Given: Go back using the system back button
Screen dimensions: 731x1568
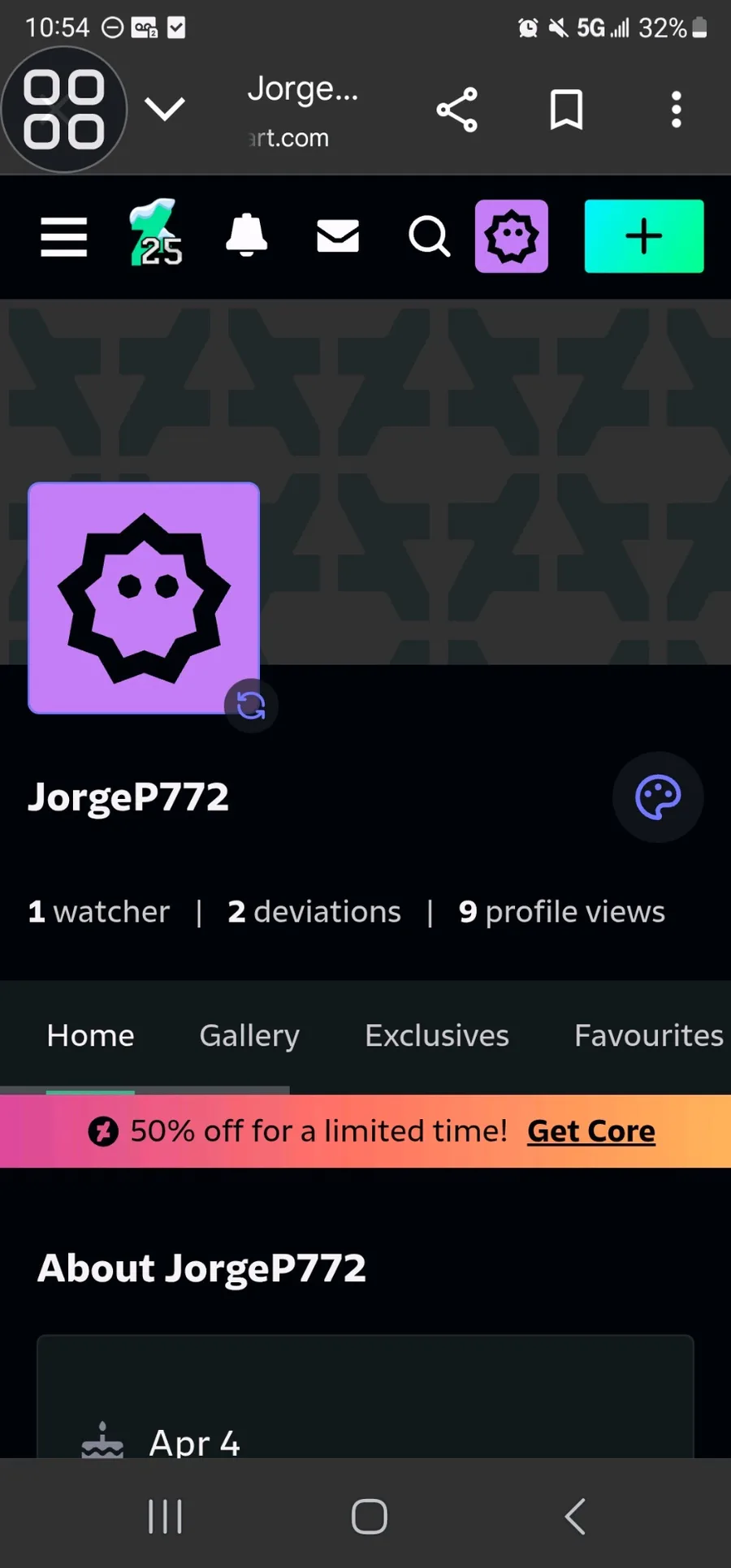Looking at the screenshot, I should point(575,1516).
